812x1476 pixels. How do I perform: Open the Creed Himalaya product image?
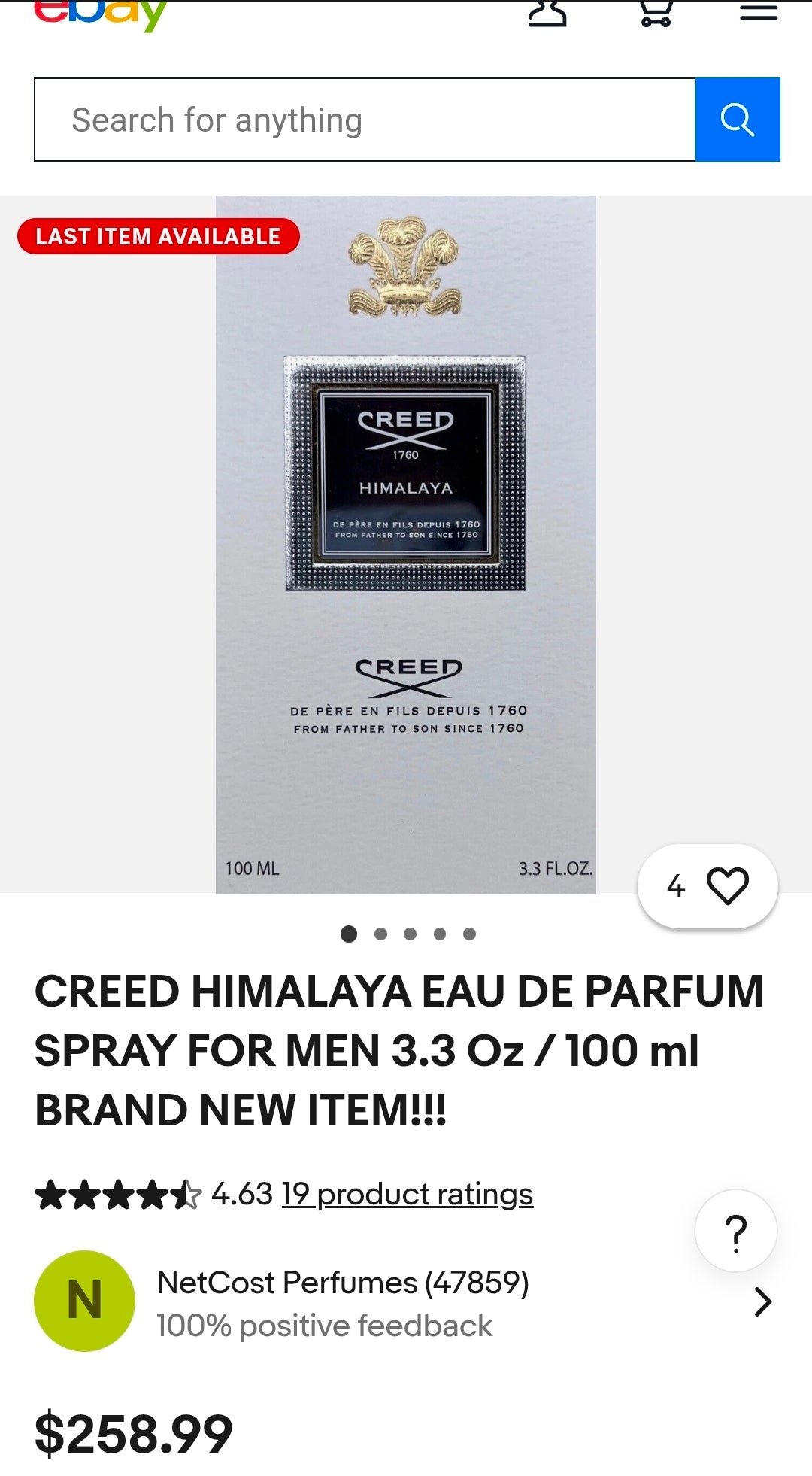coord(406,545)
